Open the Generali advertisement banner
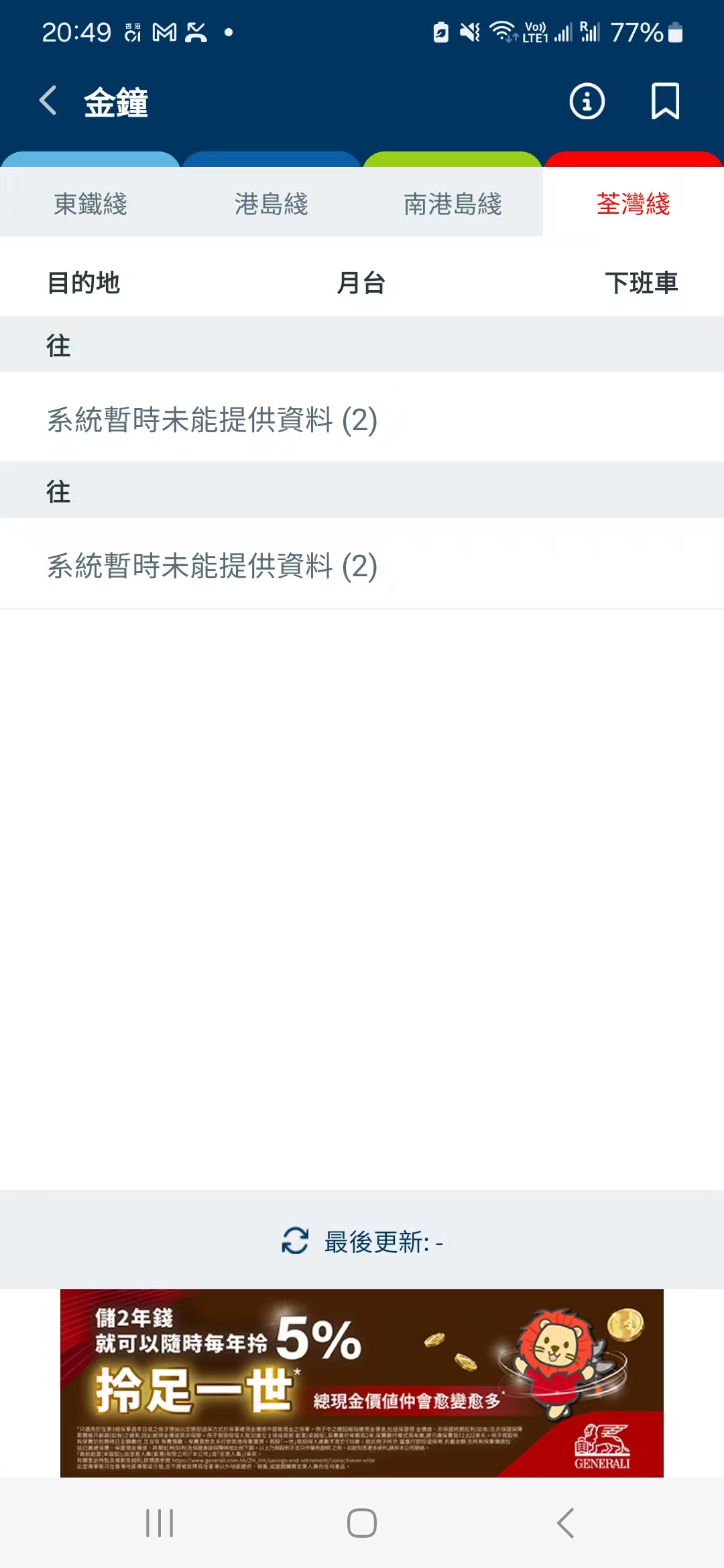The height and width of the screenshot is (1568, 724). coord(362,1383)
